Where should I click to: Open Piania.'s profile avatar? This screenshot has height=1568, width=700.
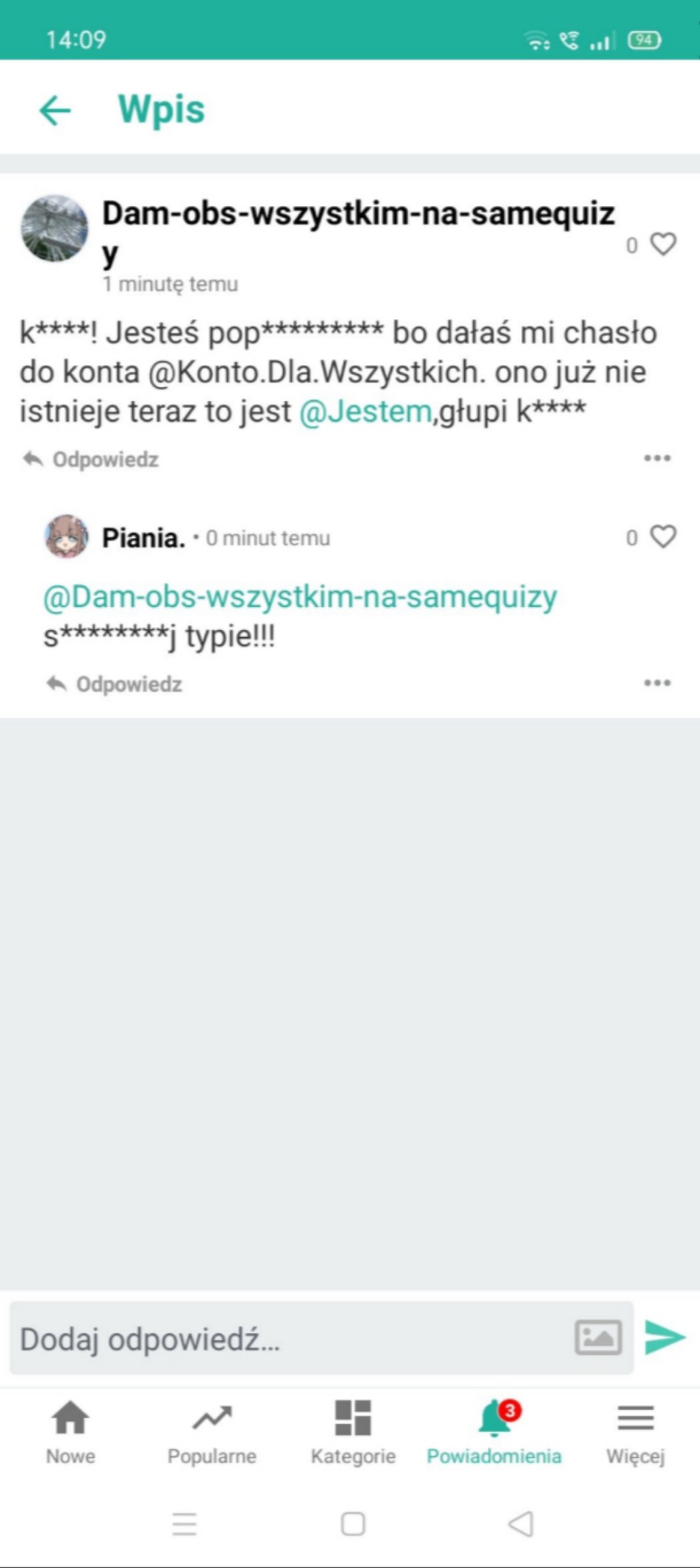click(x=66, y=536)
